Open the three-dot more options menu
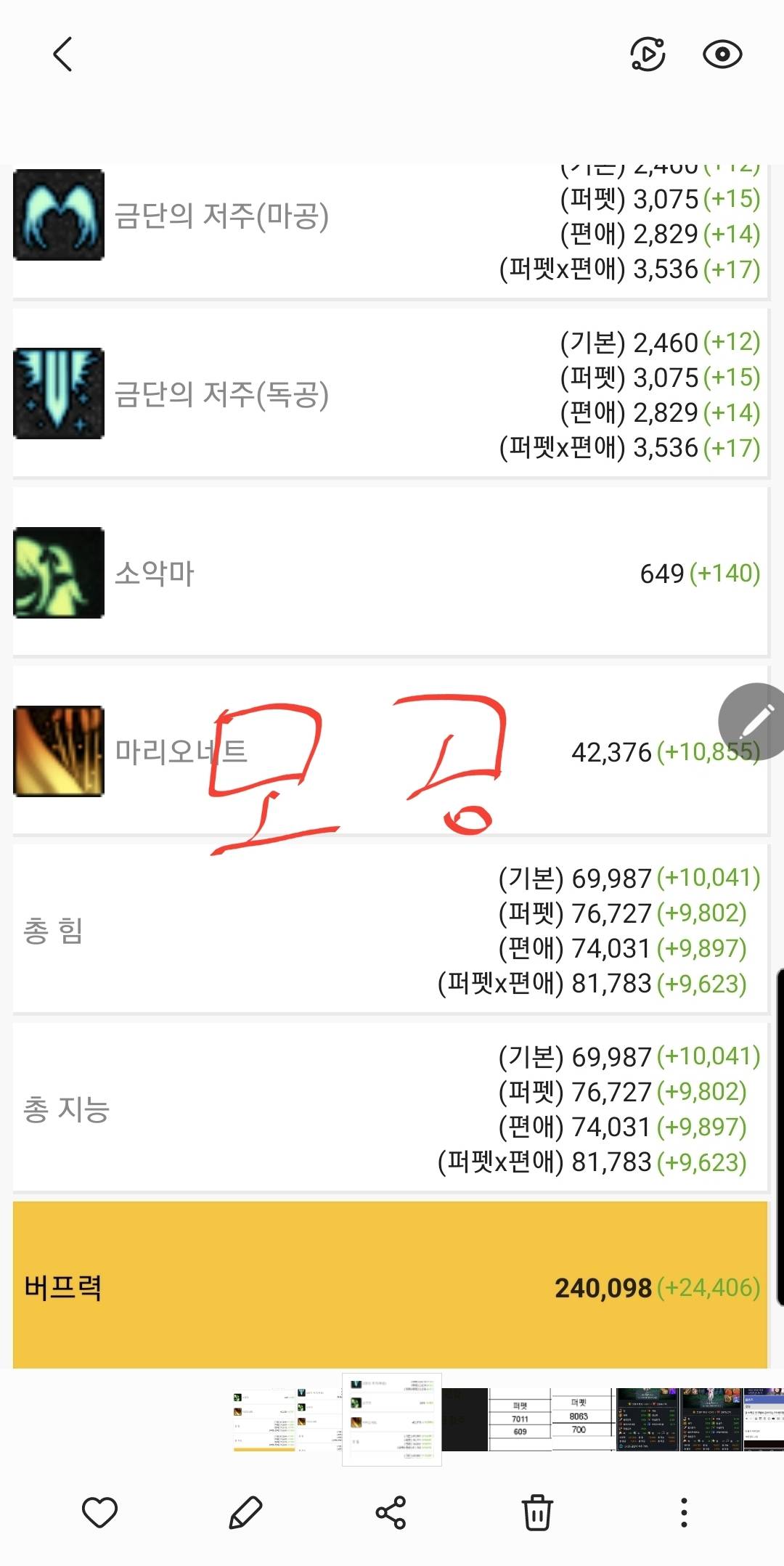The image size is (784, 1566). [x=684, y=1512]
